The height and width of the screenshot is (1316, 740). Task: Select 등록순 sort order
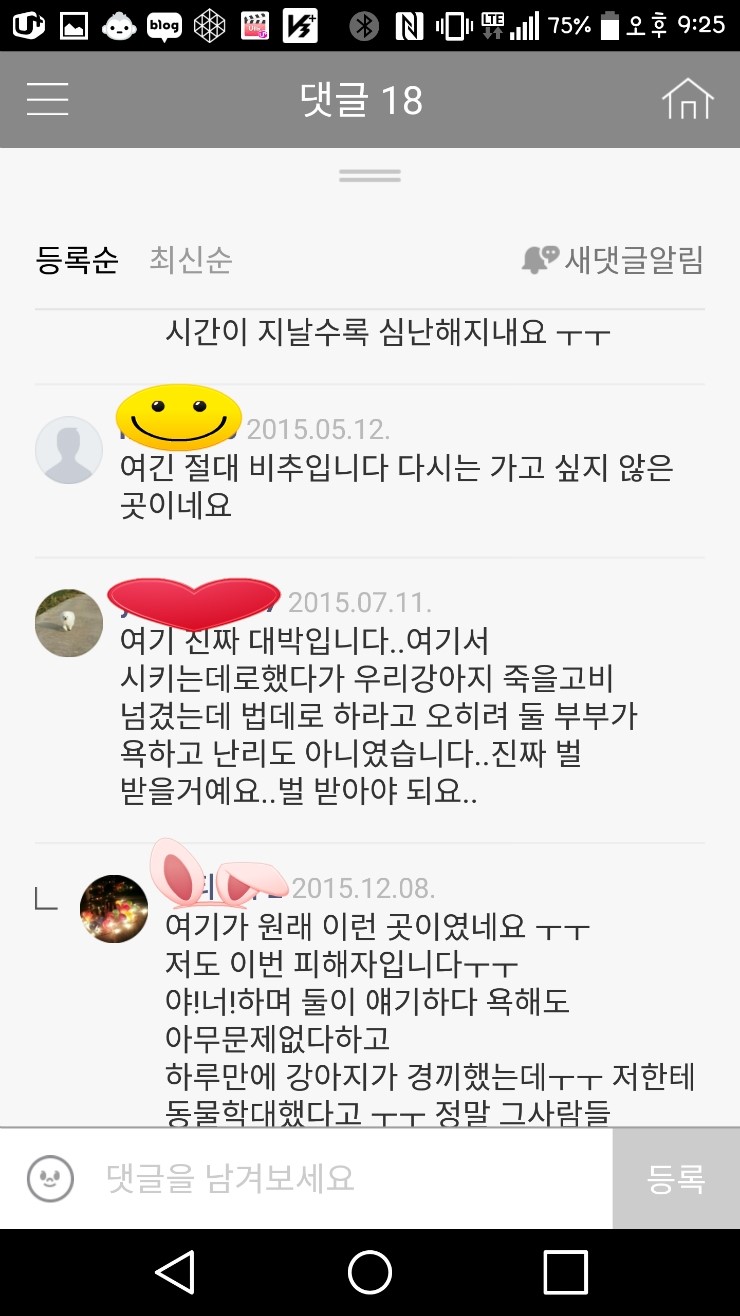[x=77, y=261]
